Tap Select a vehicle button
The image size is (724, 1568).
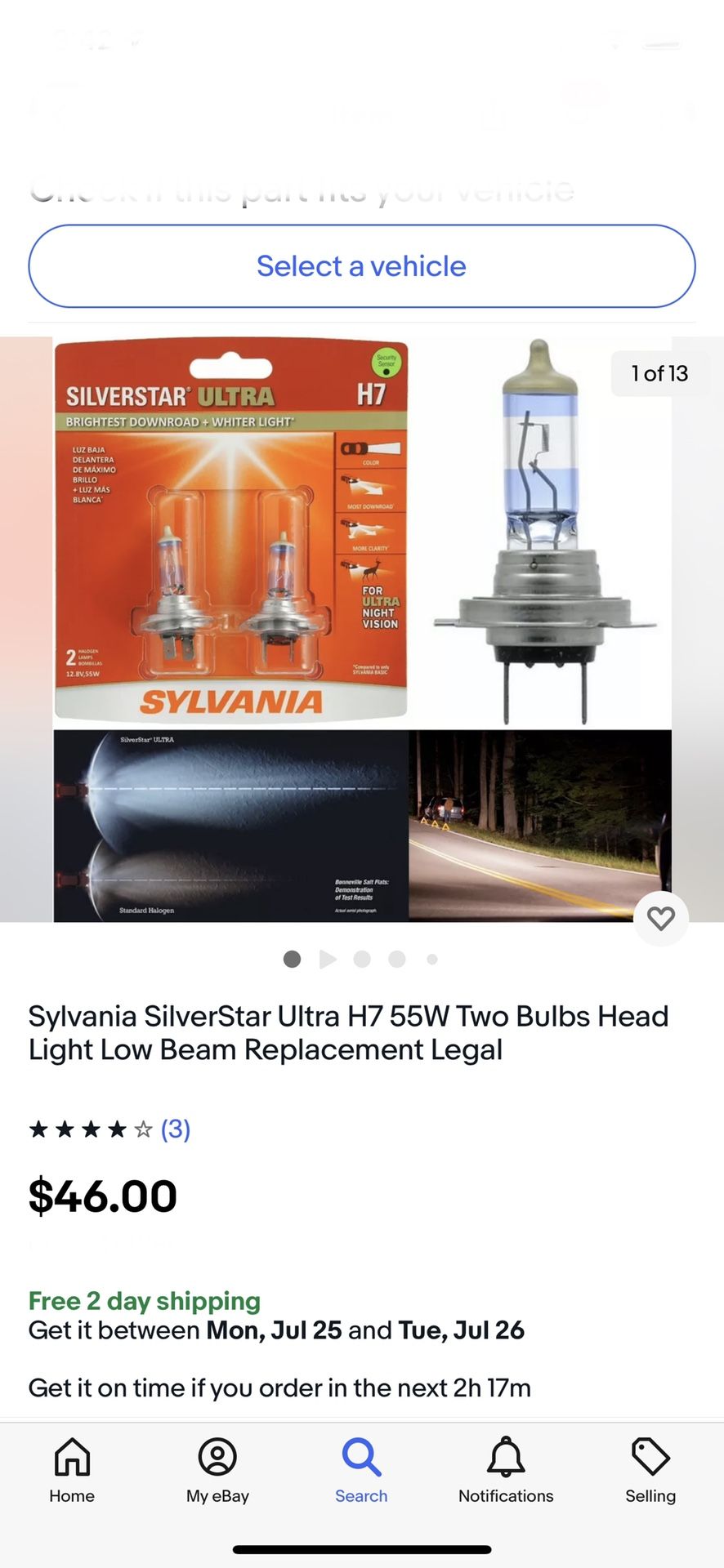pyautogui.click(x=361, y=266)
